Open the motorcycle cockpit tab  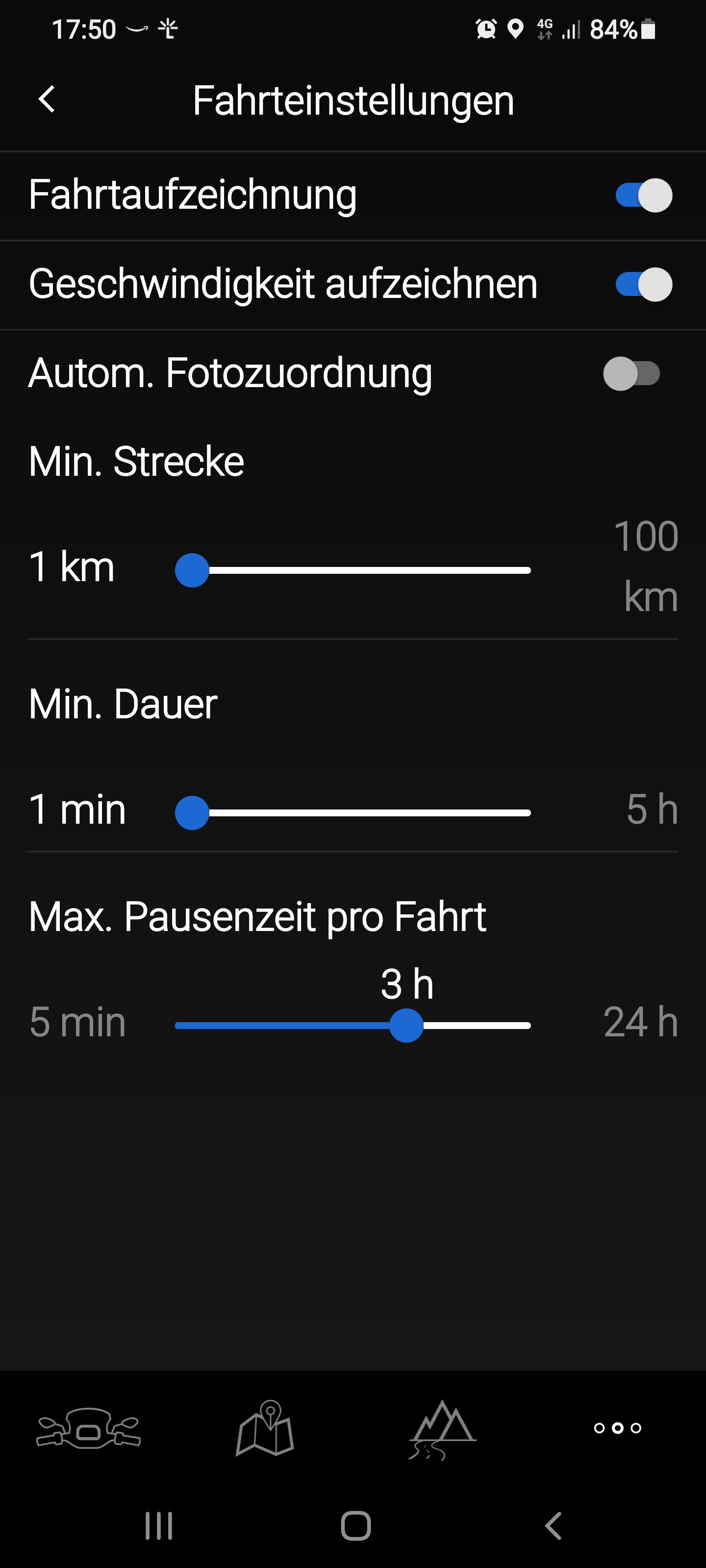tap(88, 1428)
